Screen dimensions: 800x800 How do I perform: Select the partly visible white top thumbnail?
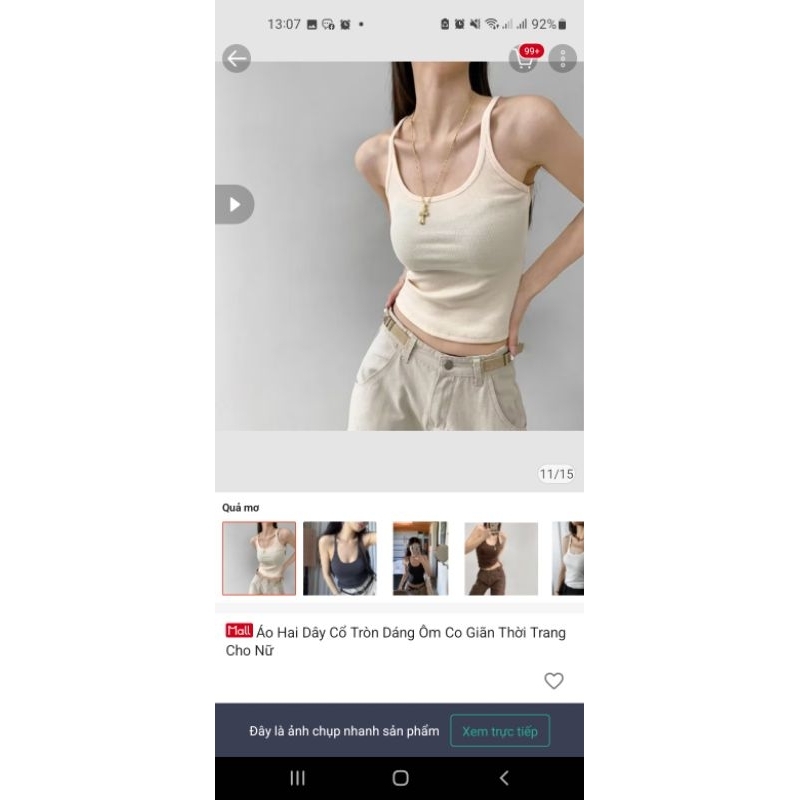coord(569,558)
